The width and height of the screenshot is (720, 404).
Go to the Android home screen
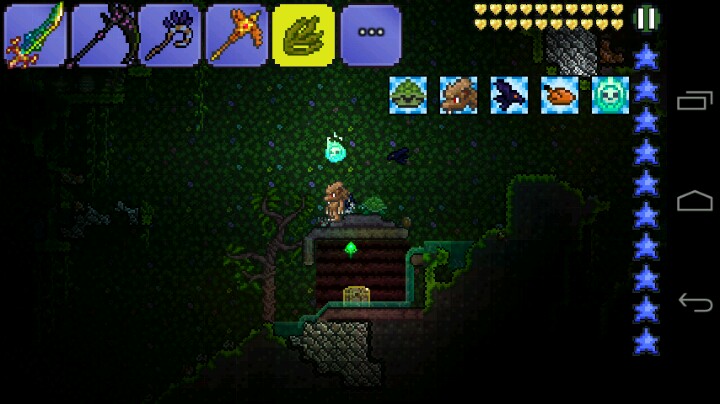pos(695,201)
